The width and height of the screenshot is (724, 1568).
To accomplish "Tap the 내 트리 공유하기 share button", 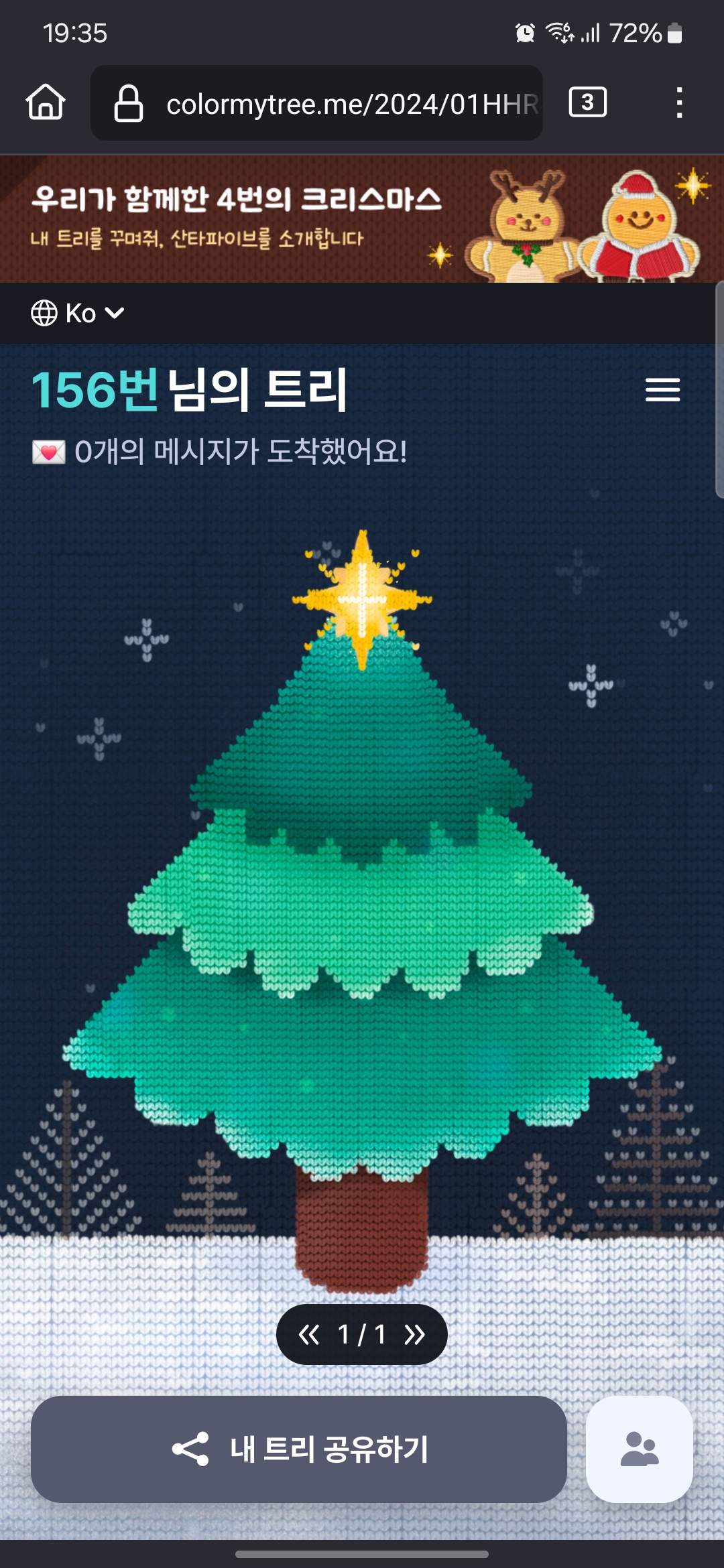I will tap(299, 1449).
